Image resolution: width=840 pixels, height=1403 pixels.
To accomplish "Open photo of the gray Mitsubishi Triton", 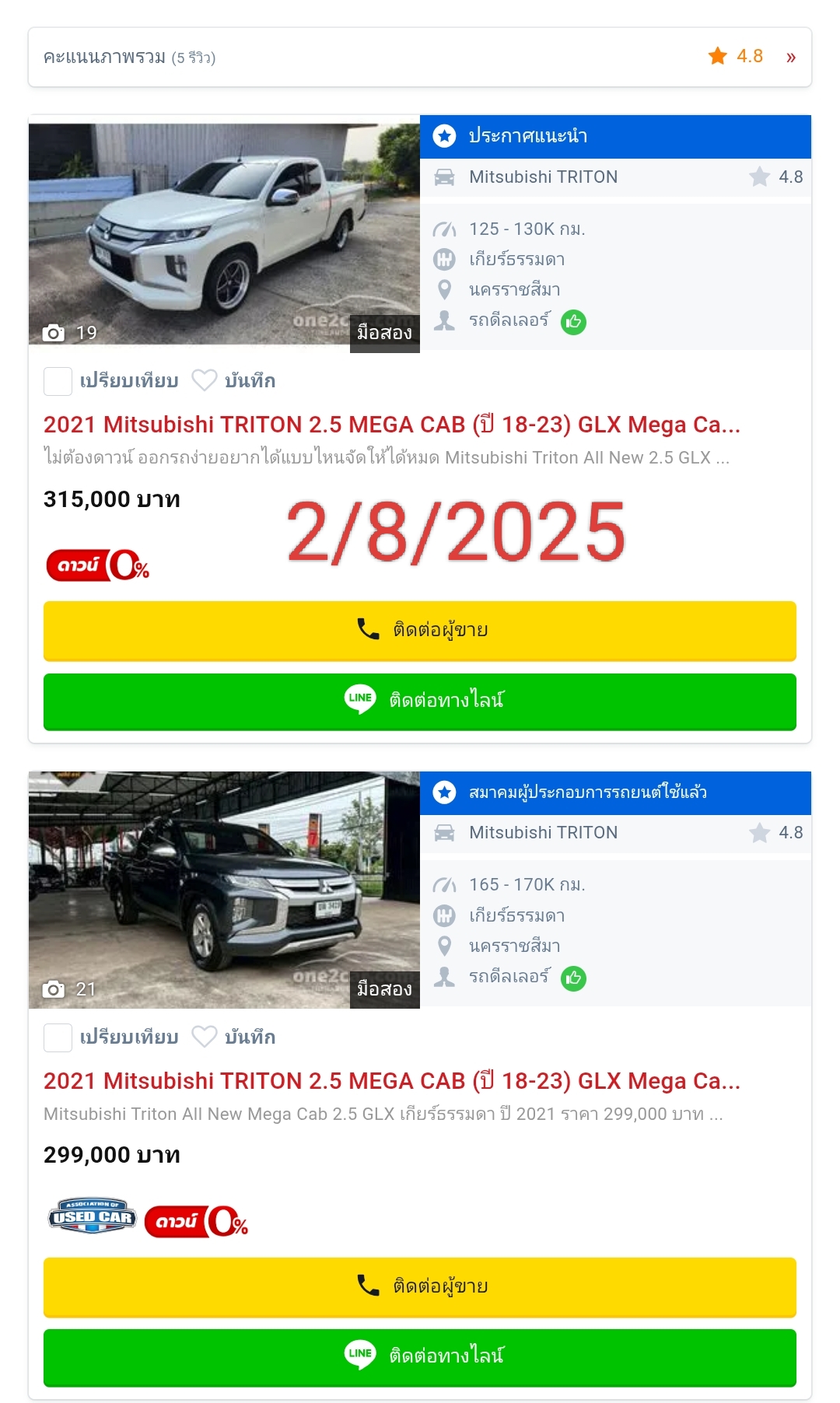I will (x=224, y=890).
